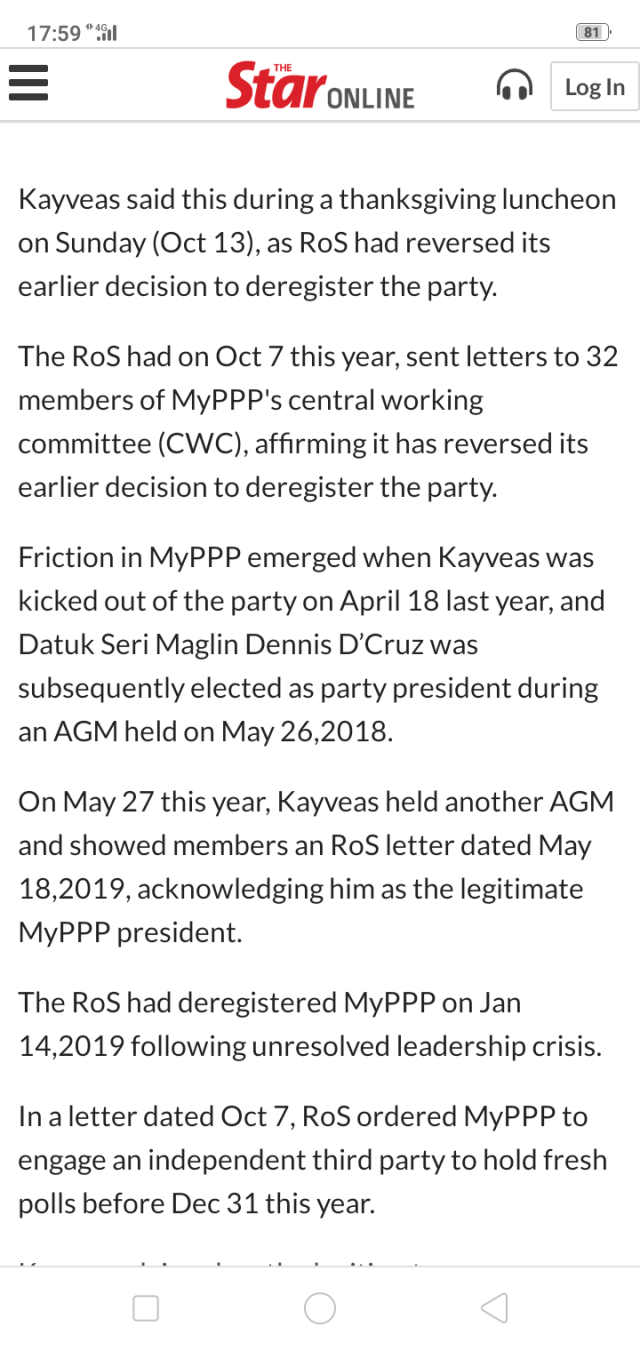Tap The Star Online logo
This screenshot has width=640, height=1351.
click(x=320, y=86)
